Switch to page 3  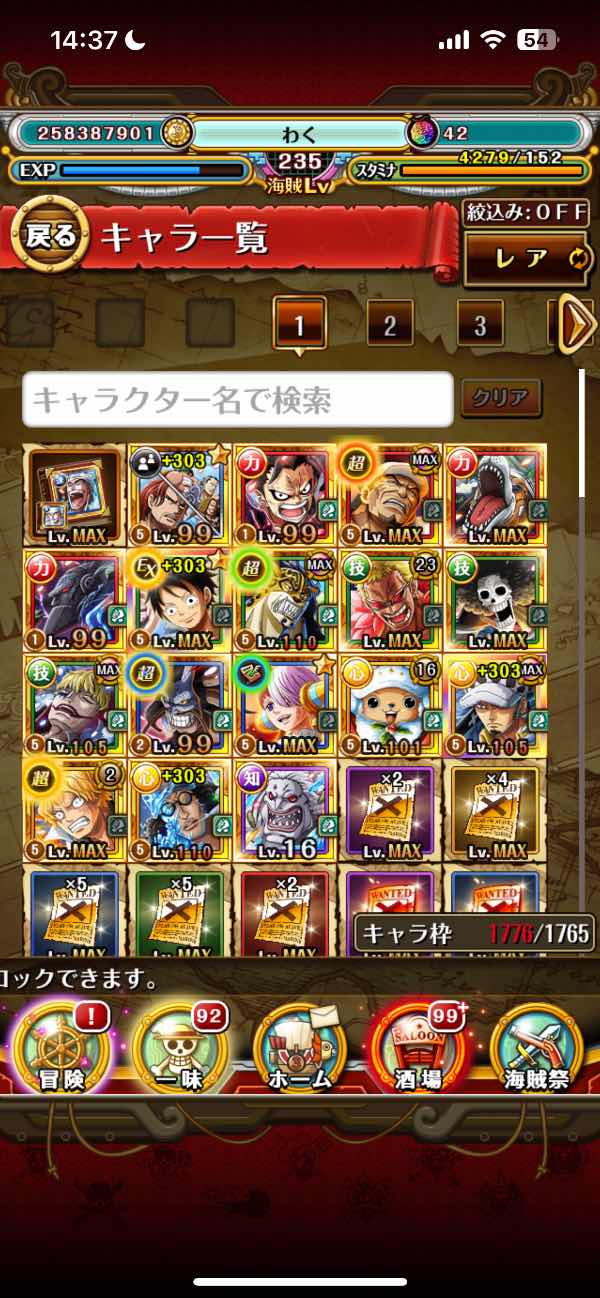point(480,324)
